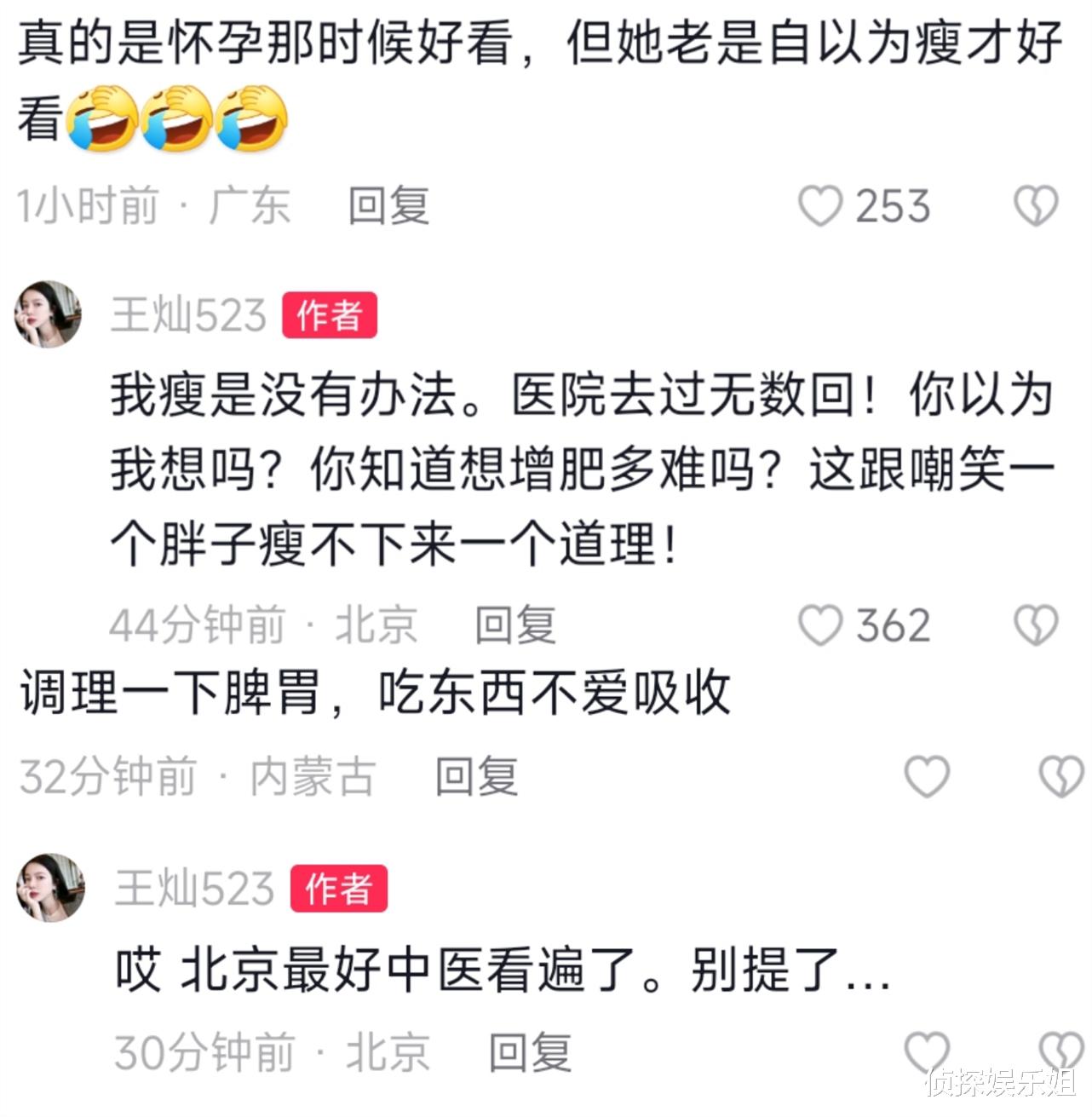Screen dimensions: 1092x1117
Task: Open 王灿523's profile avatar thumbnail
Action: coord(47,314)
